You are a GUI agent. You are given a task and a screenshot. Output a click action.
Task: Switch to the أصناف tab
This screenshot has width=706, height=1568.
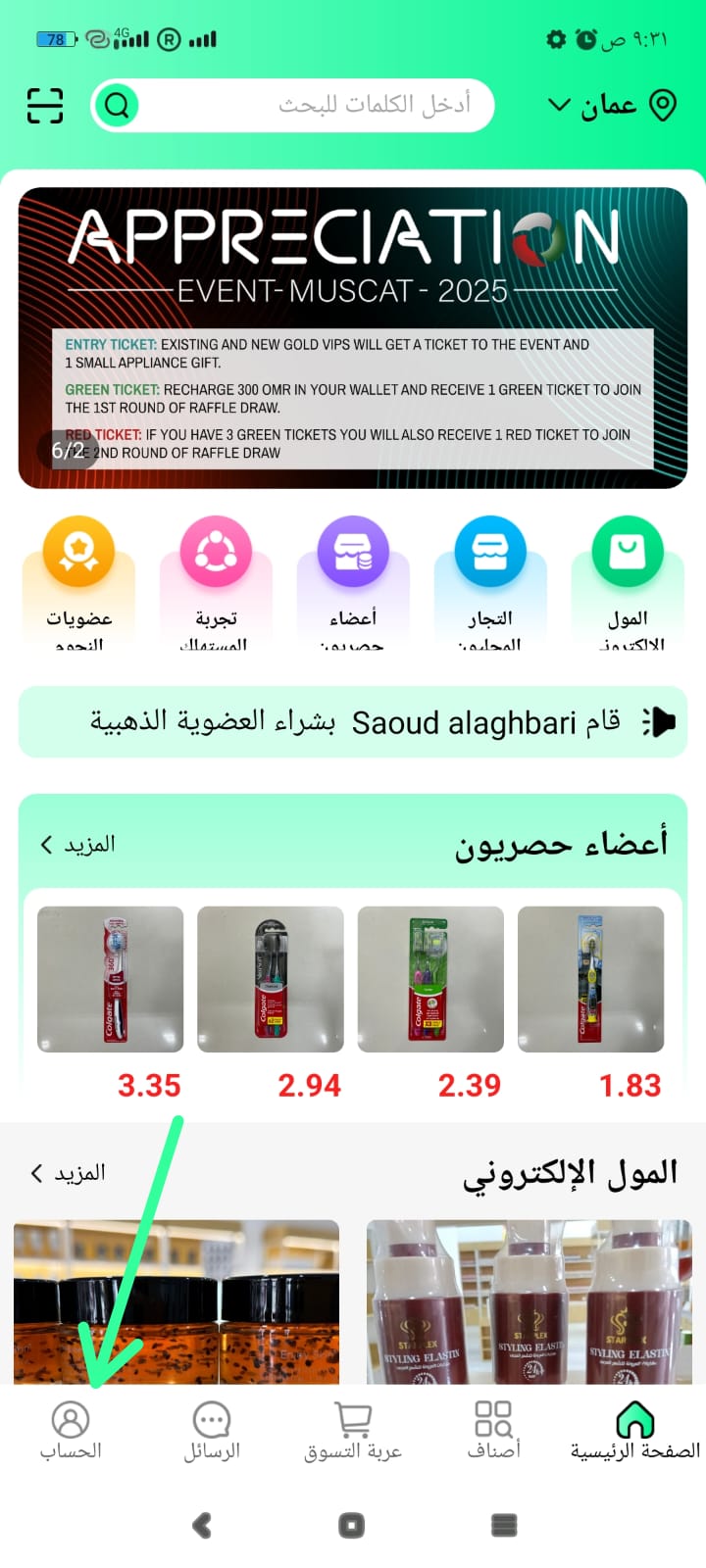(x=493, y=1431)
